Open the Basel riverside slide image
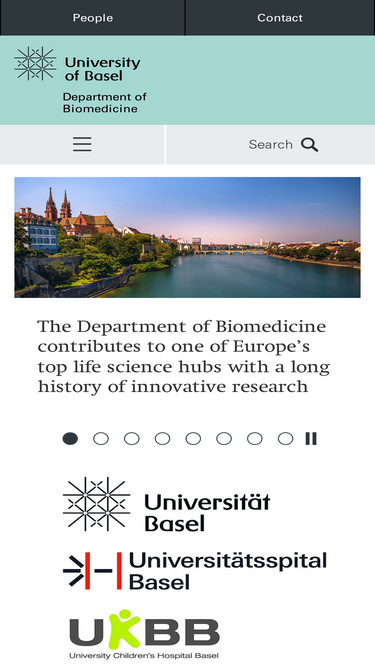This screenshot has height=667, width=375. pos(188,237)
